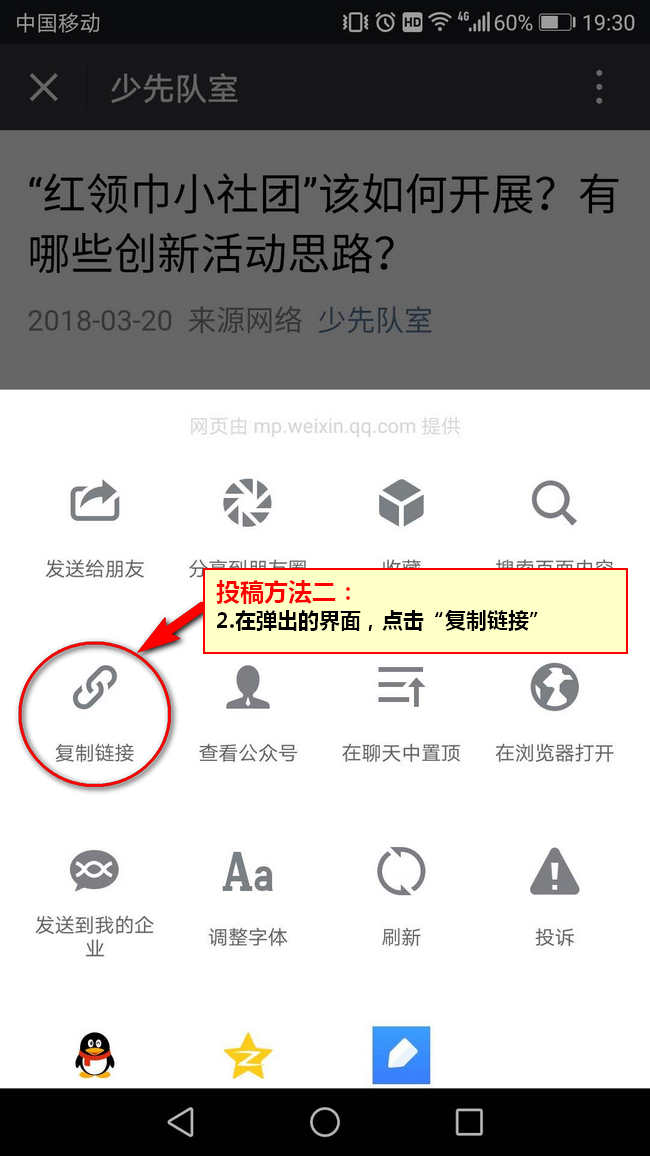Viewport: 650px width, 1156px height.
Task: Share via the QQ penguin icon
Action: pos(95,1055)
